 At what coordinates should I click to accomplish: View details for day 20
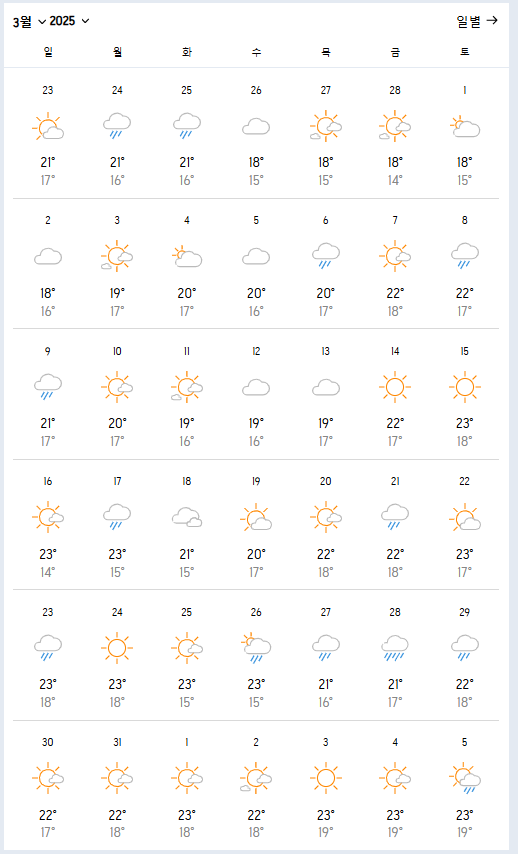click(x=326, y=524)
